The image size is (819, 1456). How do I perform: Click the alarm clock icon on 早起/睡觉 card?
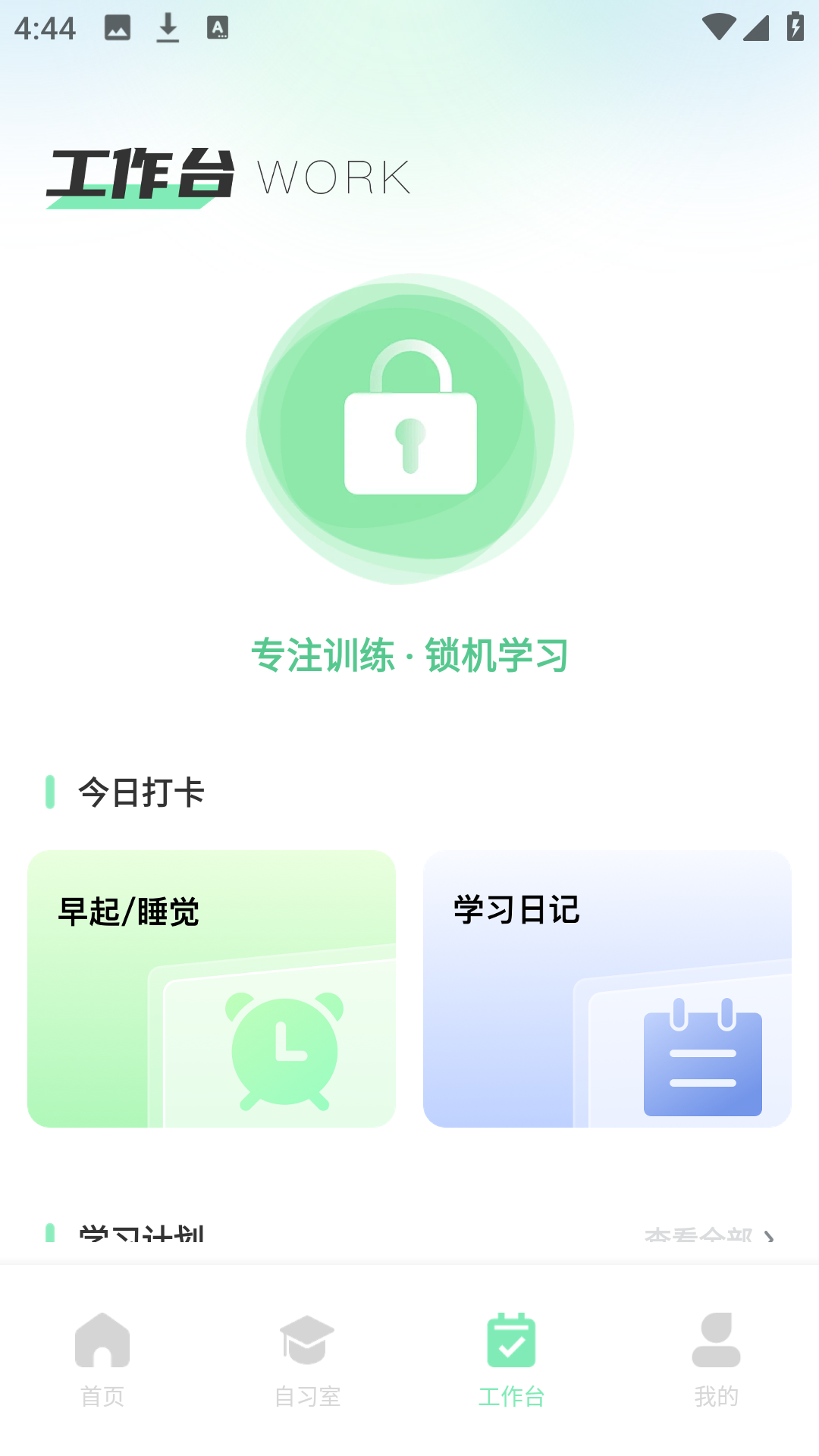(x=284, y=1054)
